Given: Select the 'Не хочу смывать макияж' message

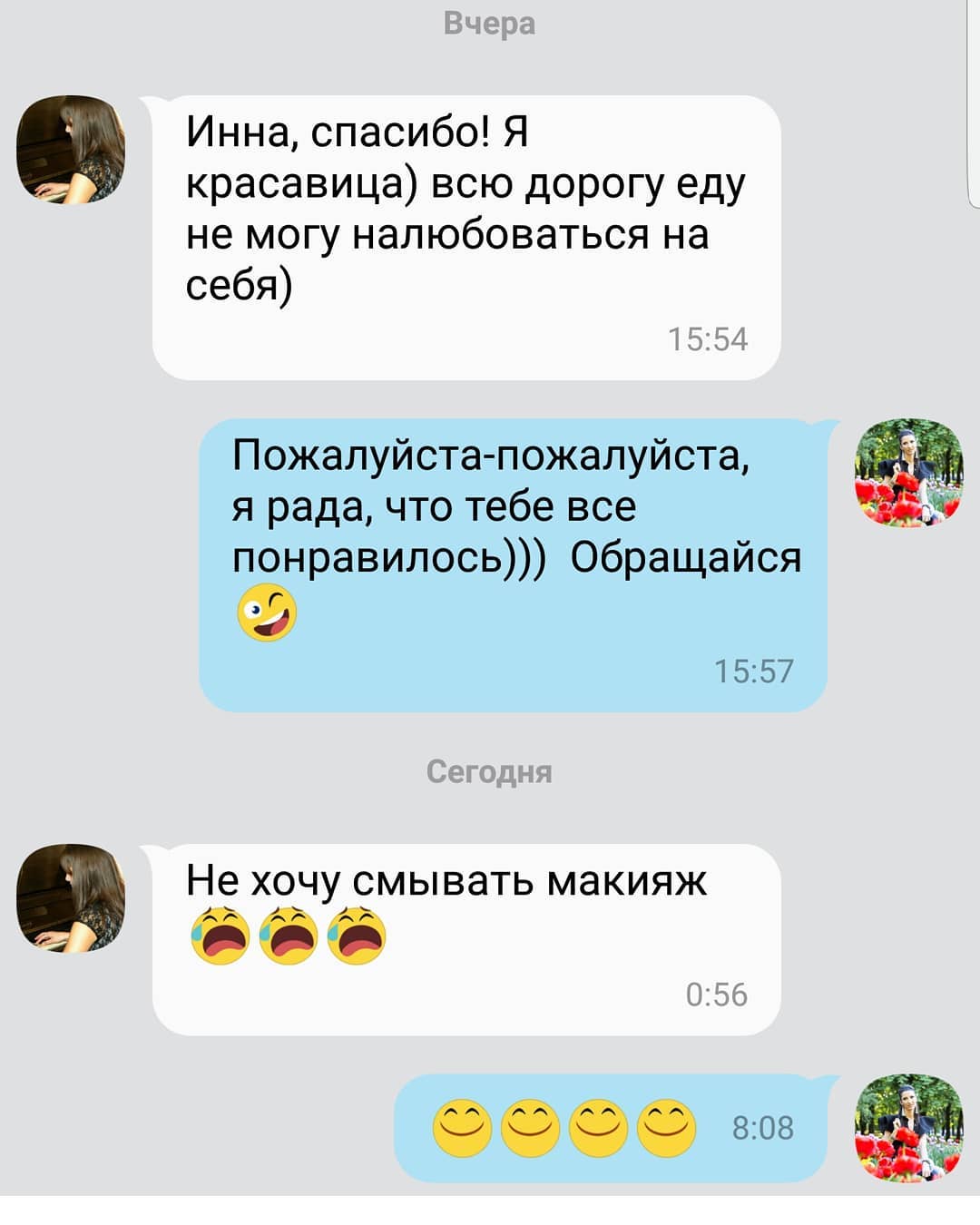Looking at the screenshot, I should tap(465, 939).
